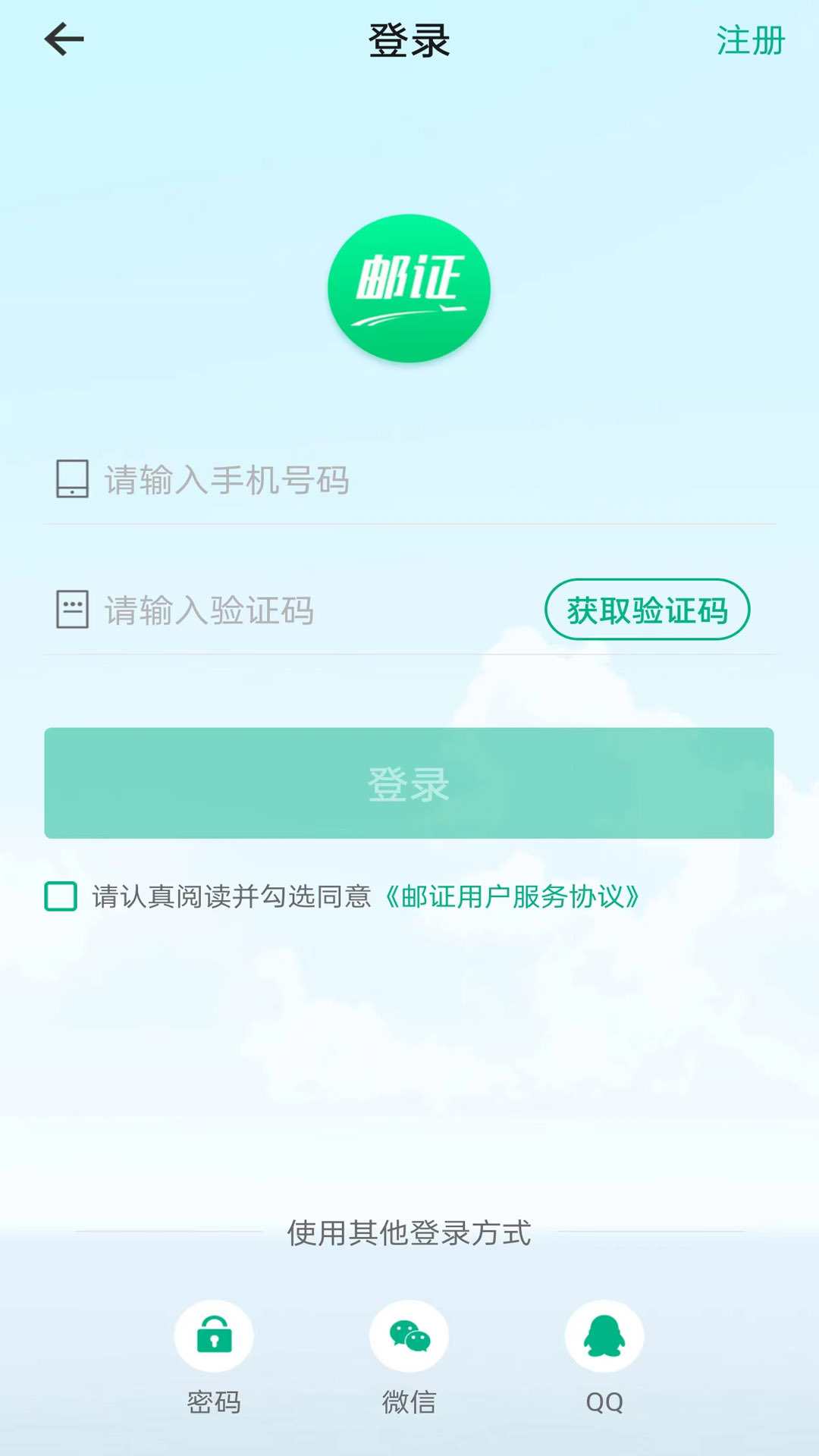This screenshot has width=819, height=1456.
Task: Click the back arrow at top left
Action: click(x=64, y=39)
